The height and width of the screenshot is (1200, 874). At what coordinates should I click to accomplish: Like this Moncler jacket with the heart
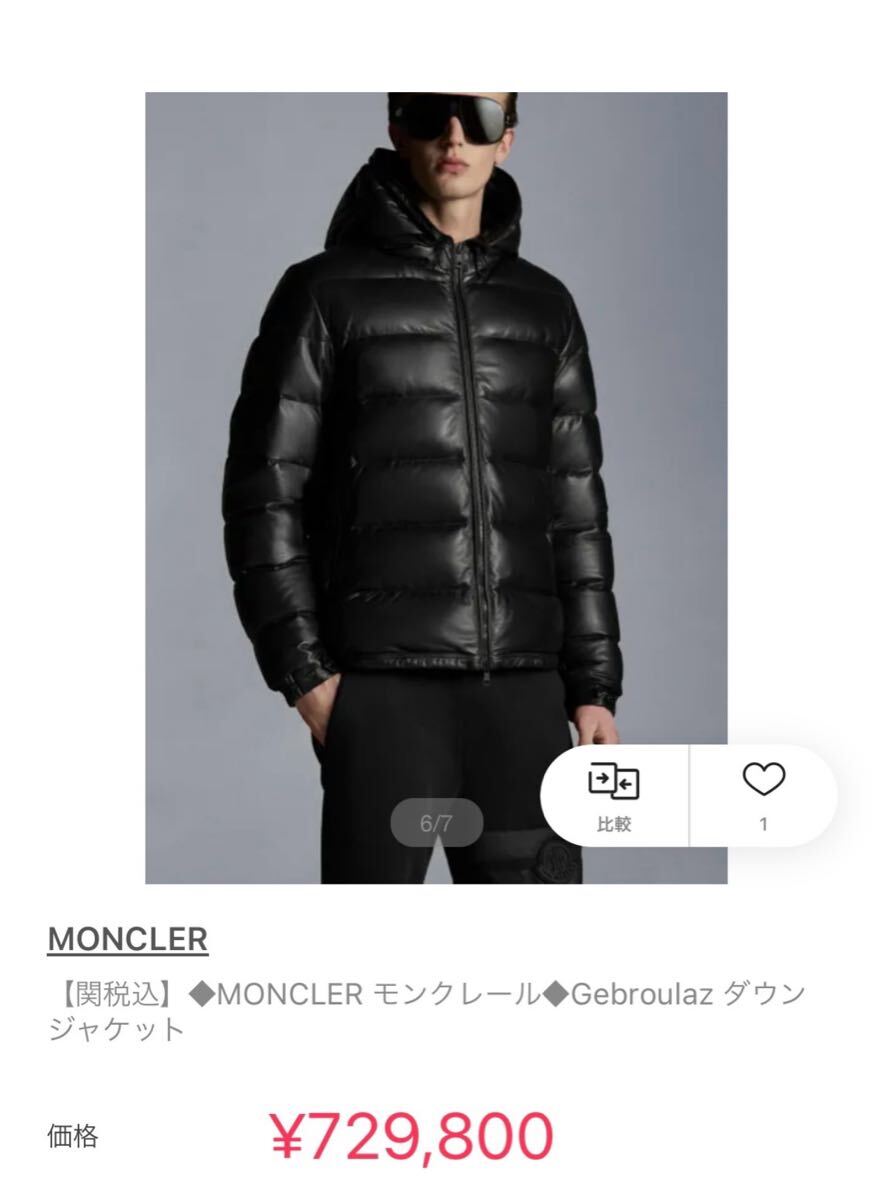[x=764, y=781]
